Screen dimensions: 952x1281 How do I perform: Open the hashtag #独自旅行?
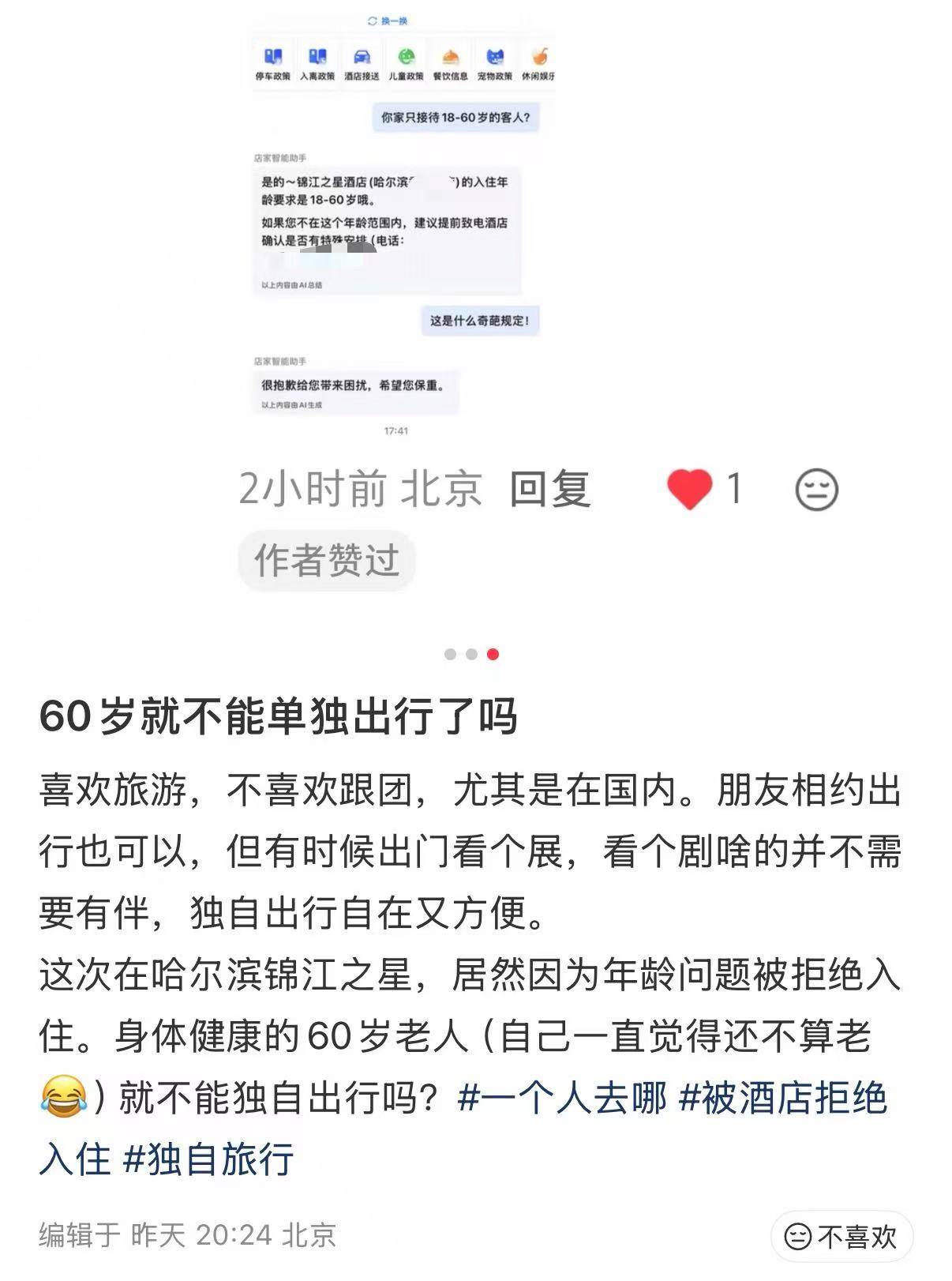coord(208,1159)
